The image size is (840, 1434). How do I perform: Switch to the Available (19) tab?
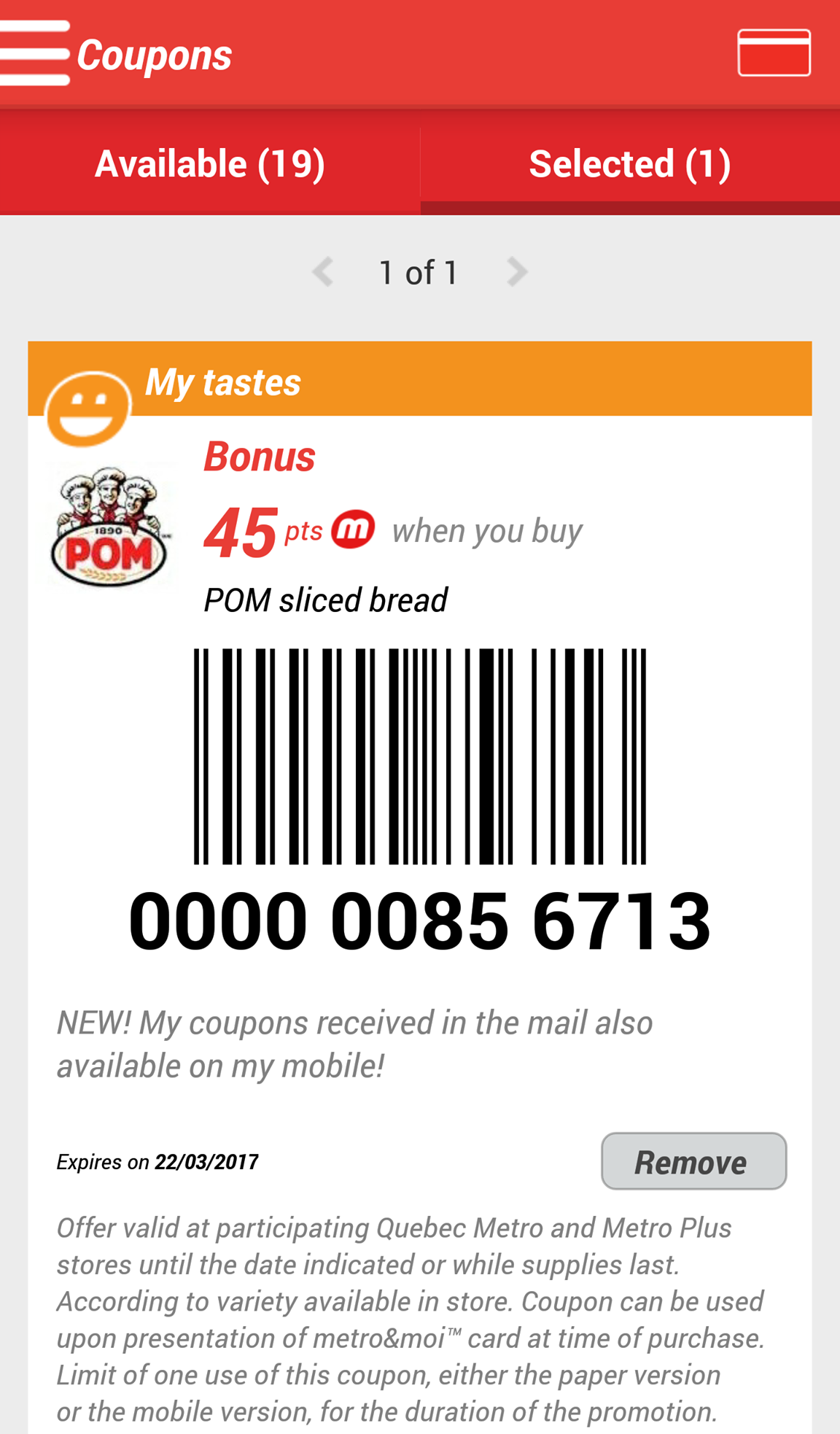pos(210,163)
